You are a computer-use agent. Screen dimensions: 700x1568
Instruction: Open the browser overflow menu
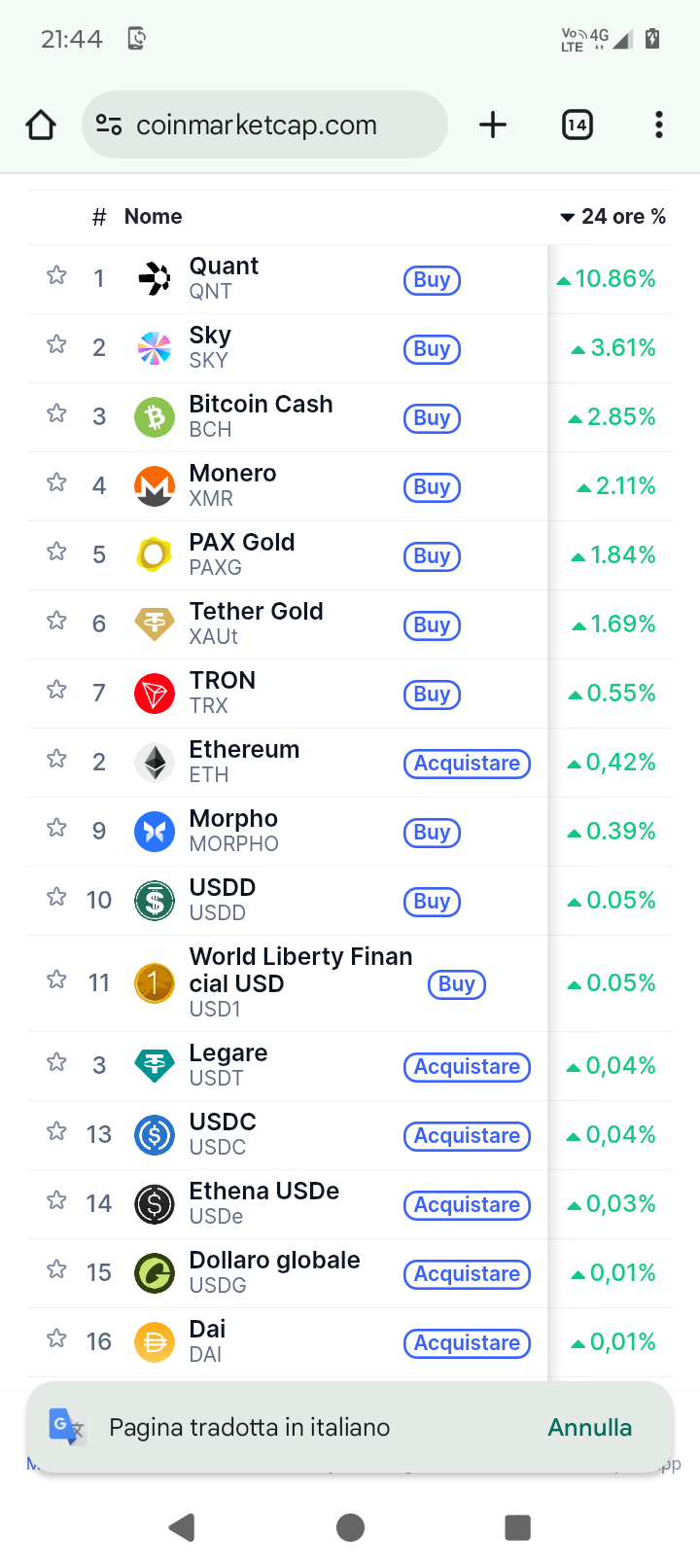click(x=659, y=125)
